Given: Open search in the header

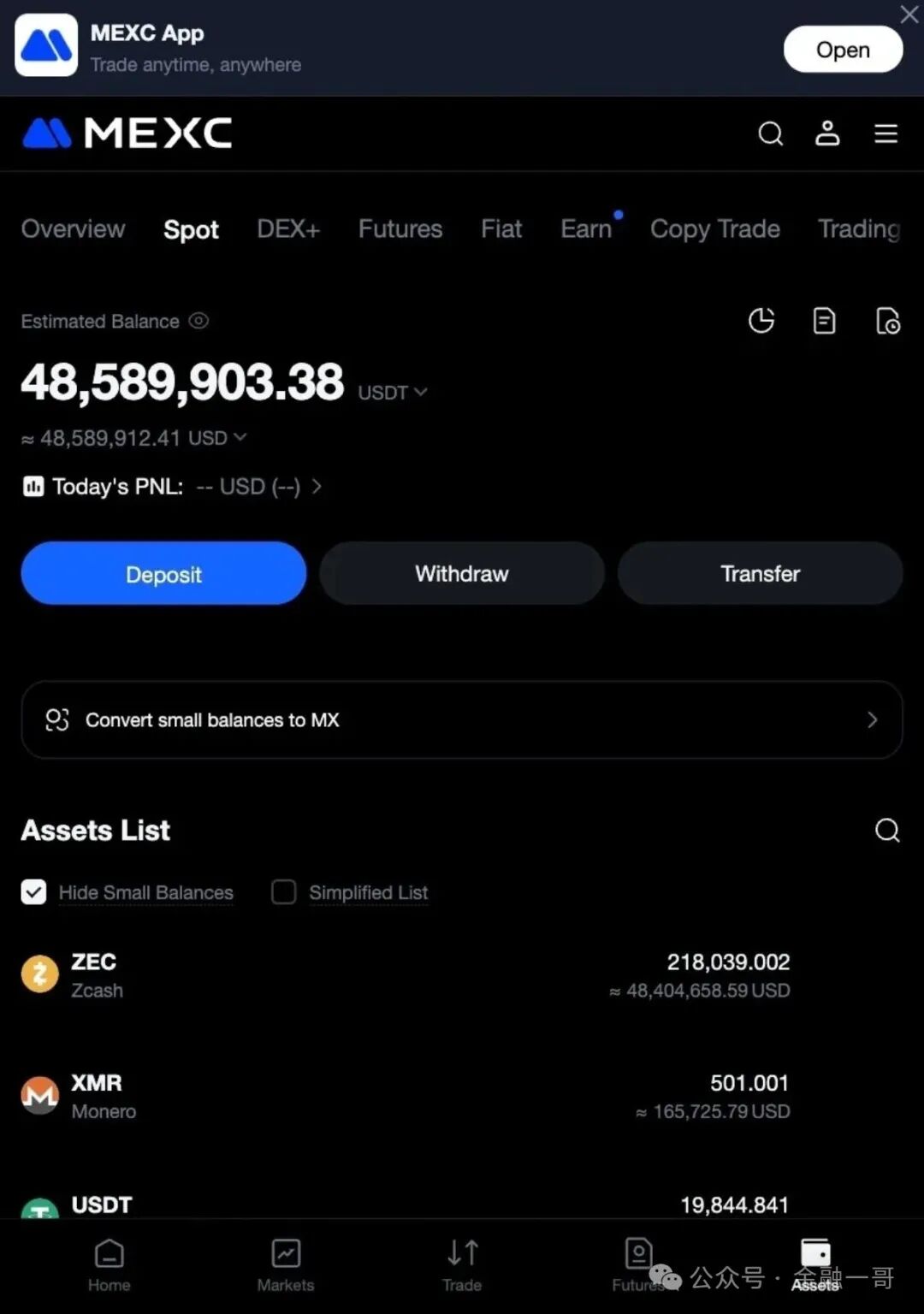Looking at the screenshot, I should tap(770, 133).
